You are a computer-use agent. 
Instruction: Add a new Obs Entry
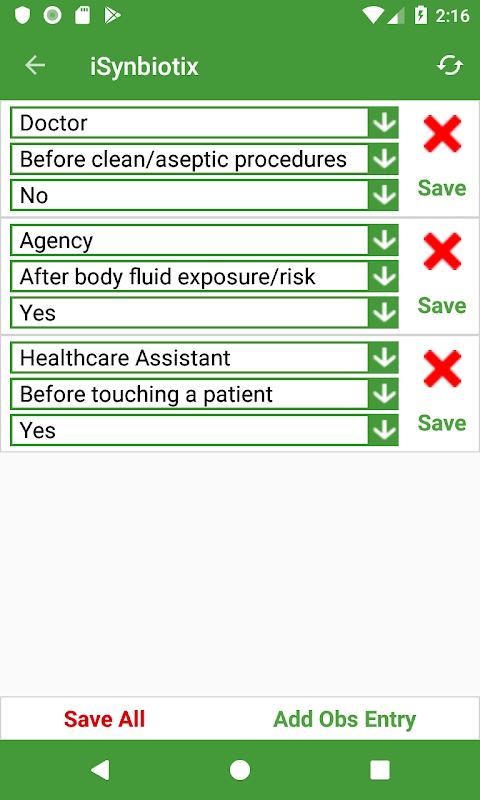[x=345, y=719]
